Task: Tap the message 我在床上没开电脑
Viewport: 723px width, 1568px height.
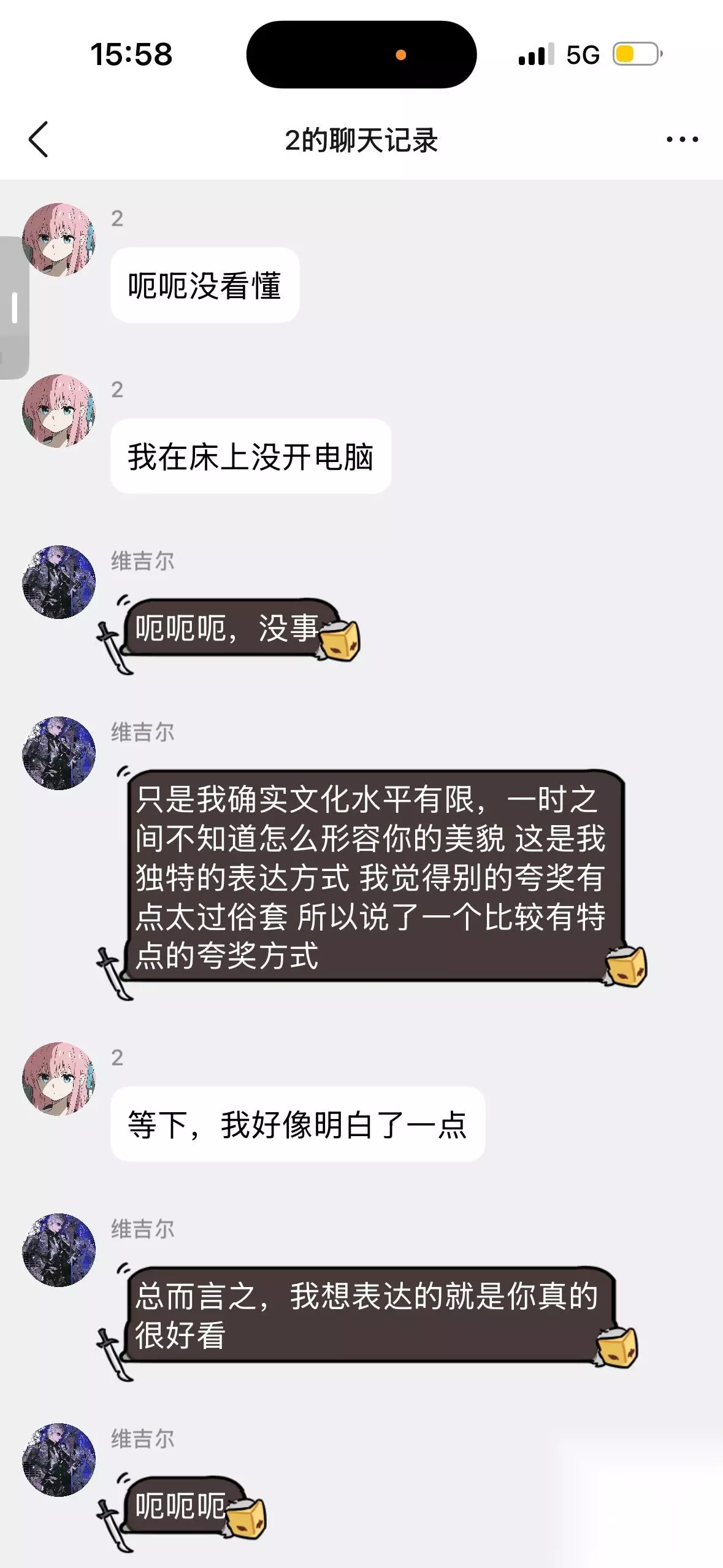Action: click(x=251, y=456)
